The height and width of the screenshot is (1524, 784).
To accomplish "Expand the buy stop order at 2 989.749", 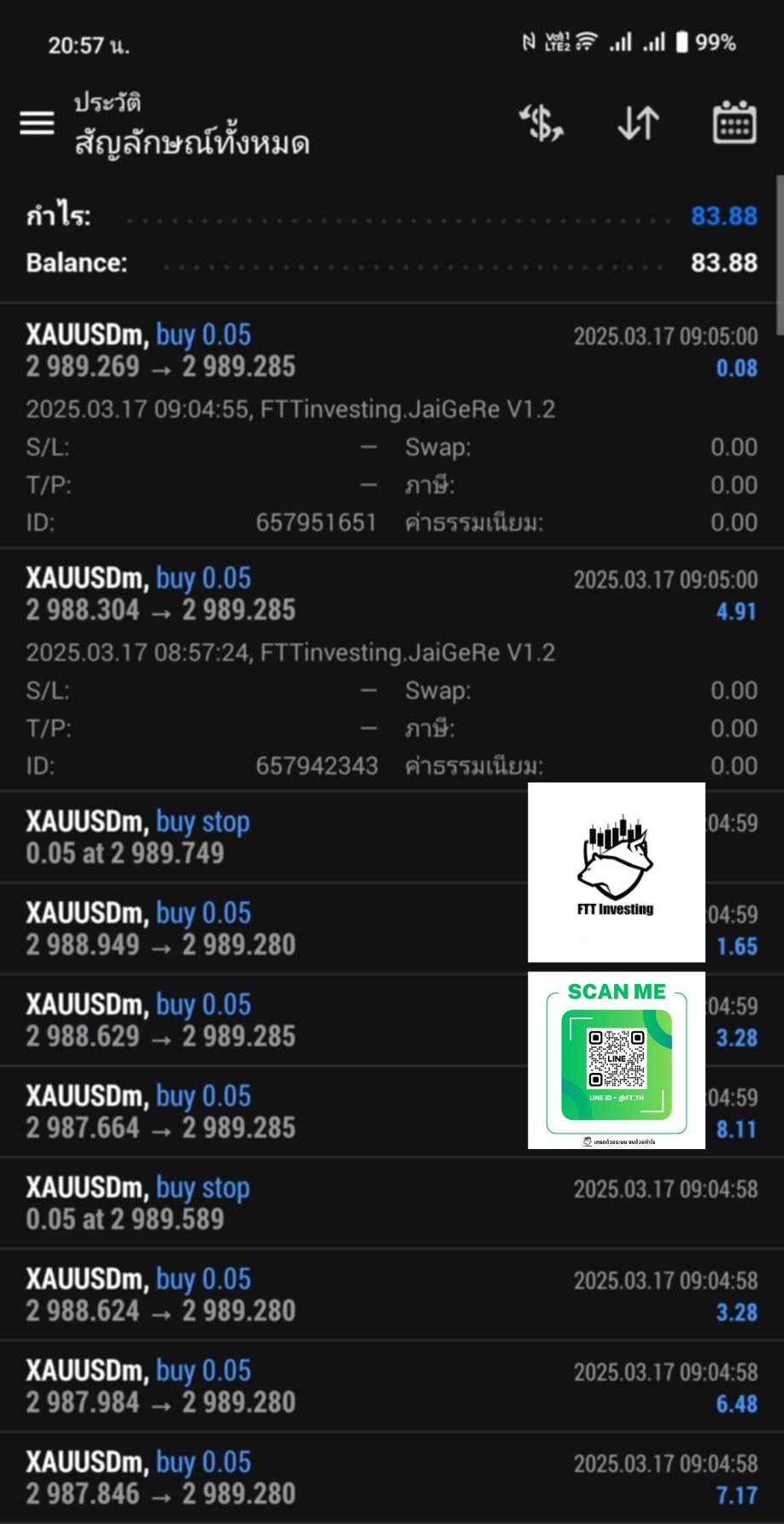I will [x=392, y=837].
